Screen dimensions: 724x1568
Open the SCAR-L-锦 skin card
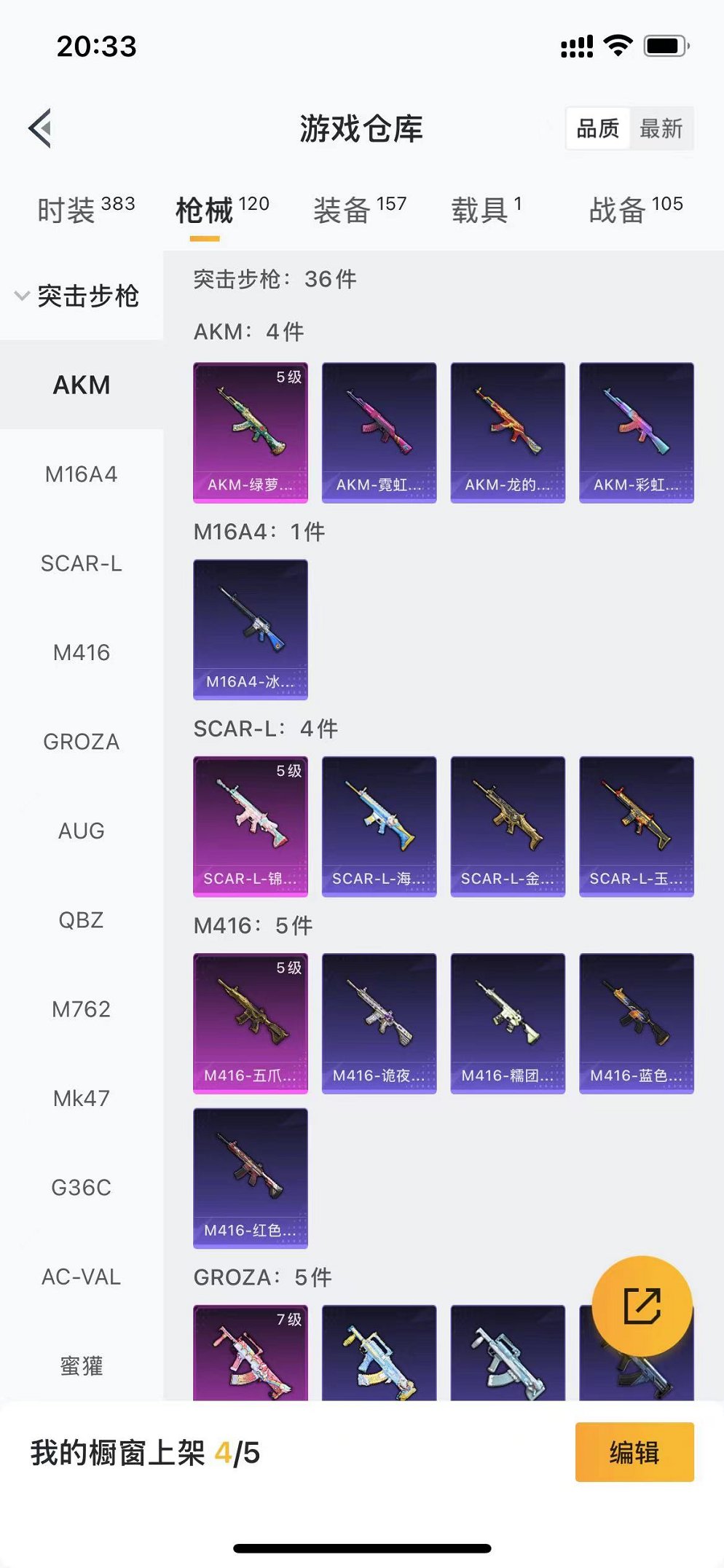pos(251,826)
